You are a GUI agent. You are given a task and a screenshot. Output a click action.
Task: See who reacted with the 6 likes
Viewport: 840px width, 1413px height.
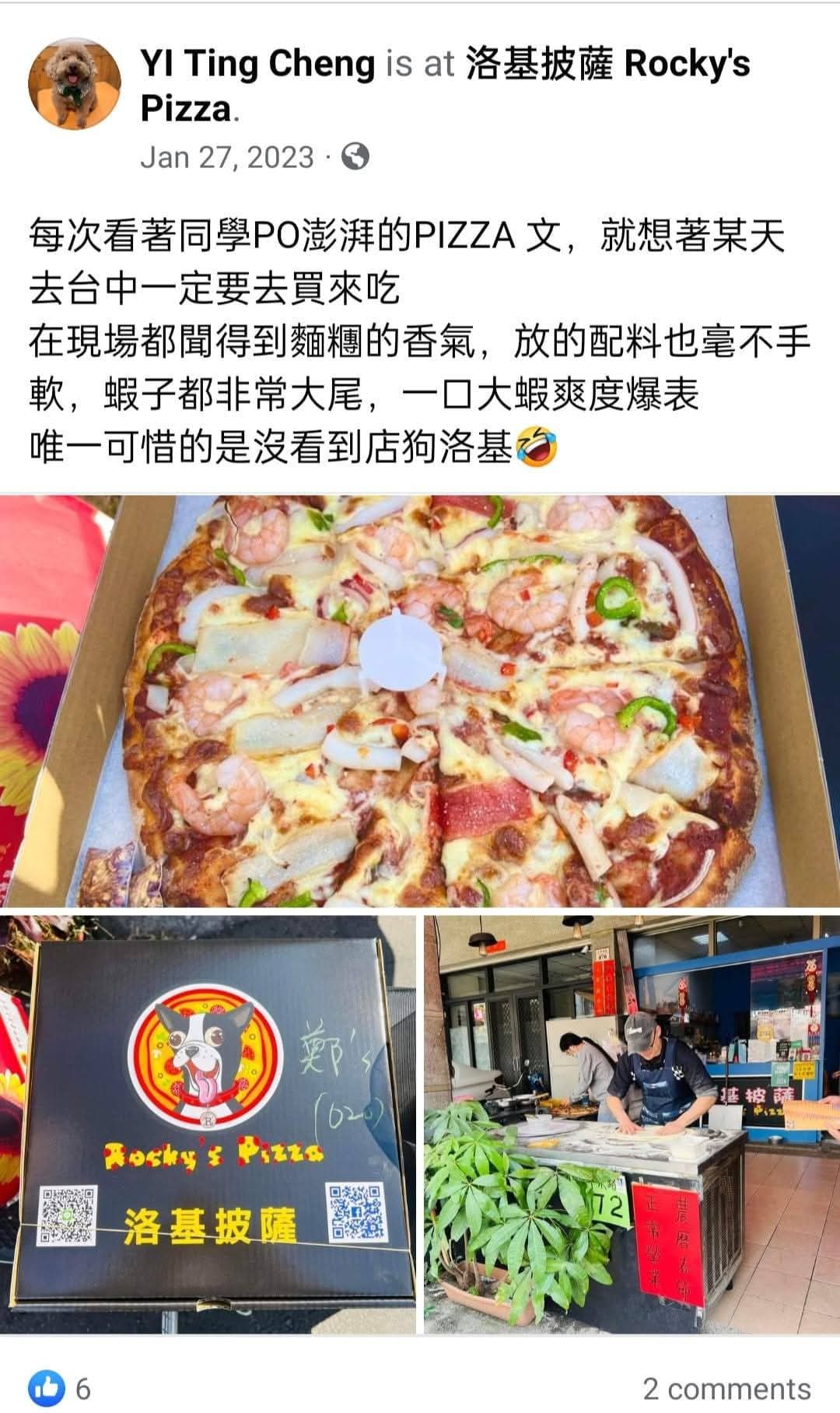(x=61, y=1387)
